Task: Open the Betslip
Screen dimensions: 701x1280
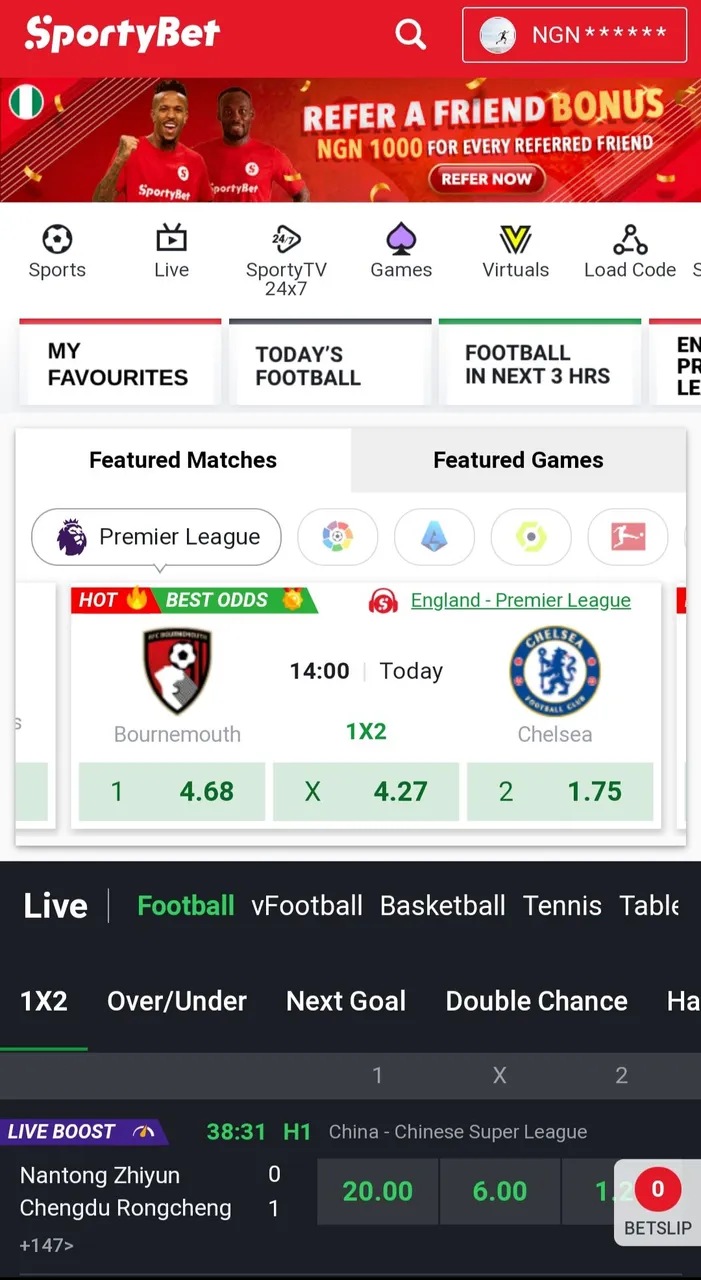Action: coord(657,1202)
